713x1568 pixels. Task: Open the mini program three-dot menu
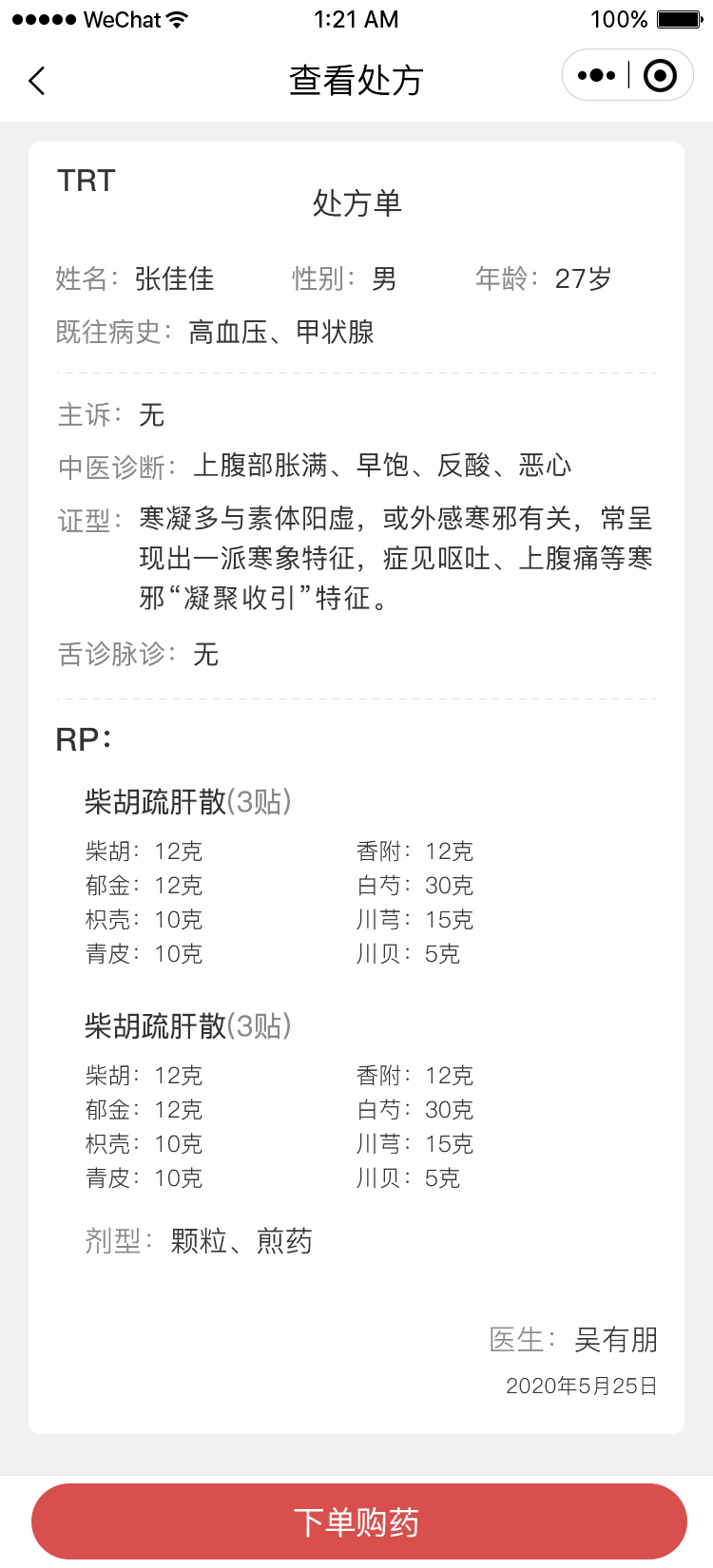pos(596,75)
